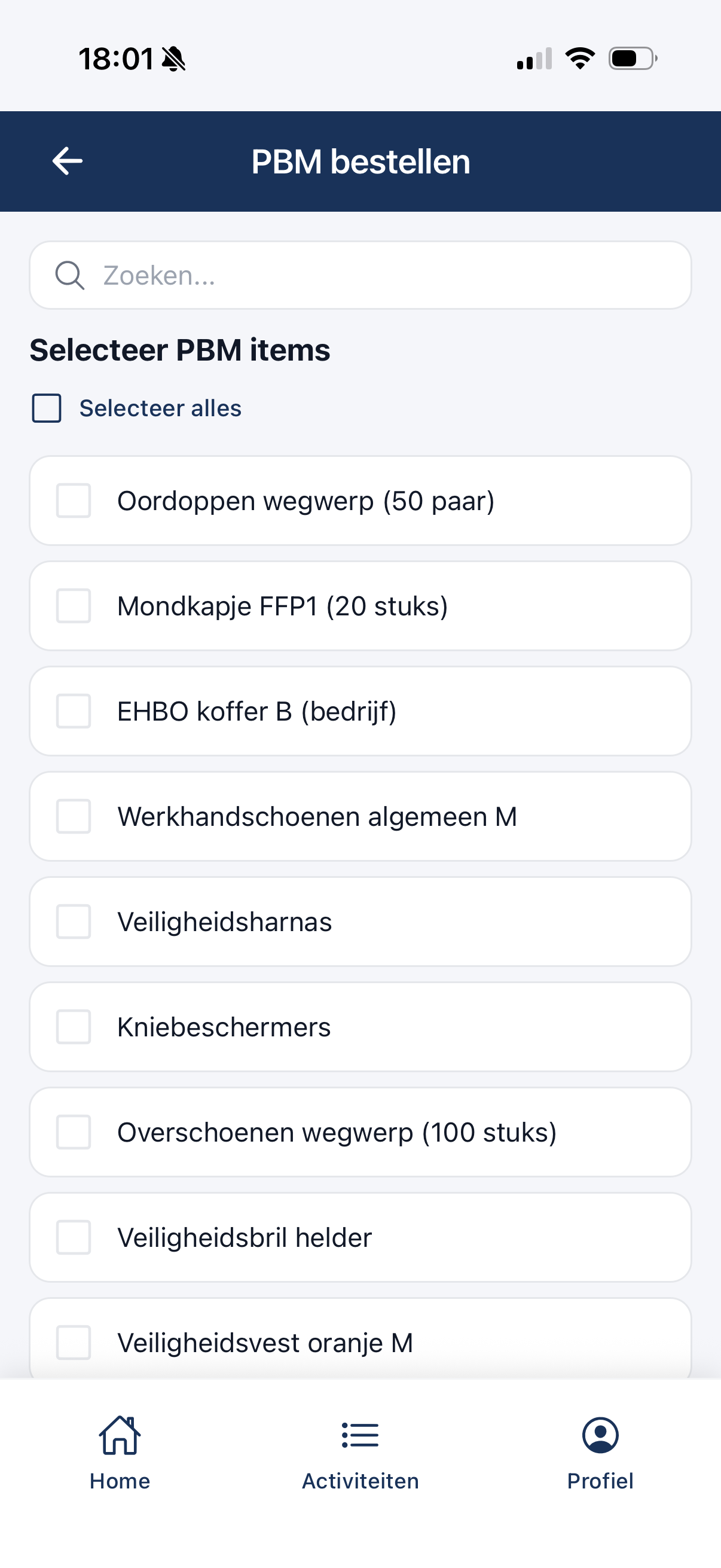Select EHBO koffer B (bedrijf)
721x1568 pixels.
pos(73,711)
